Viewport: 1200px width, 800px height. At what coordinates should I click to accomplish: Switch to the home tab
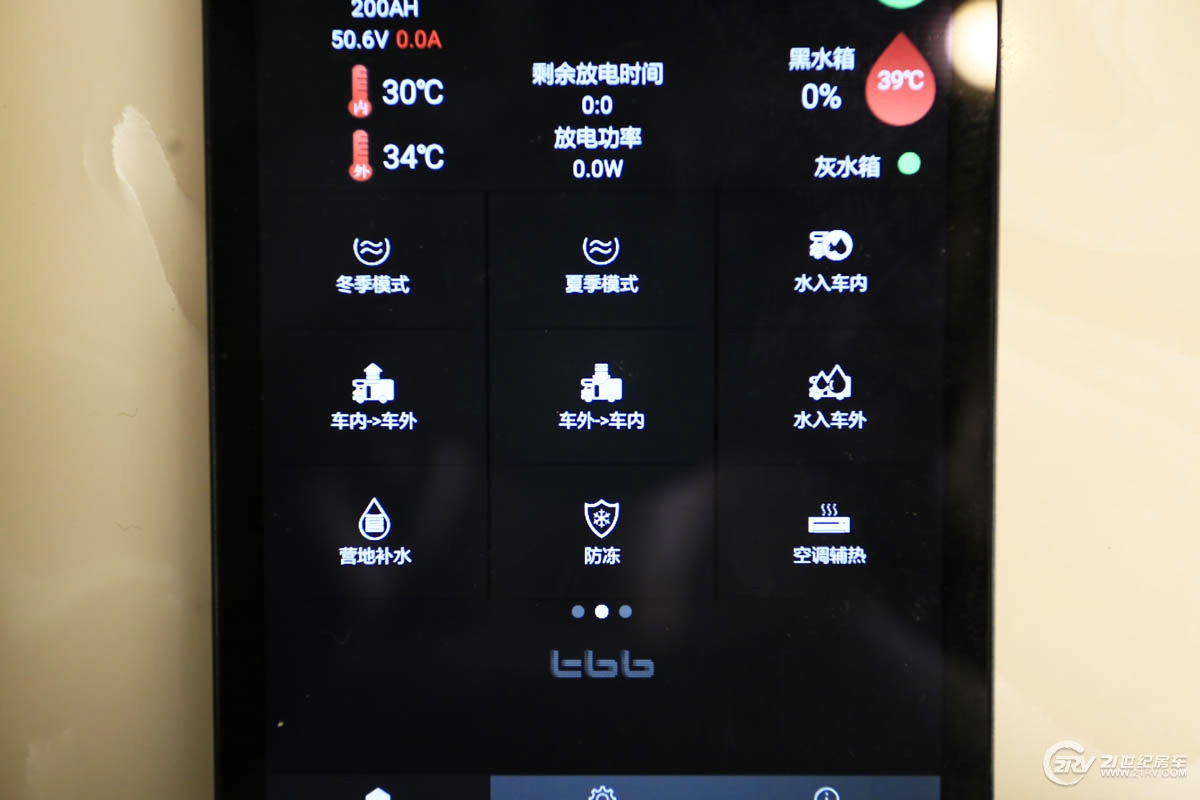(x=377, y=792)
